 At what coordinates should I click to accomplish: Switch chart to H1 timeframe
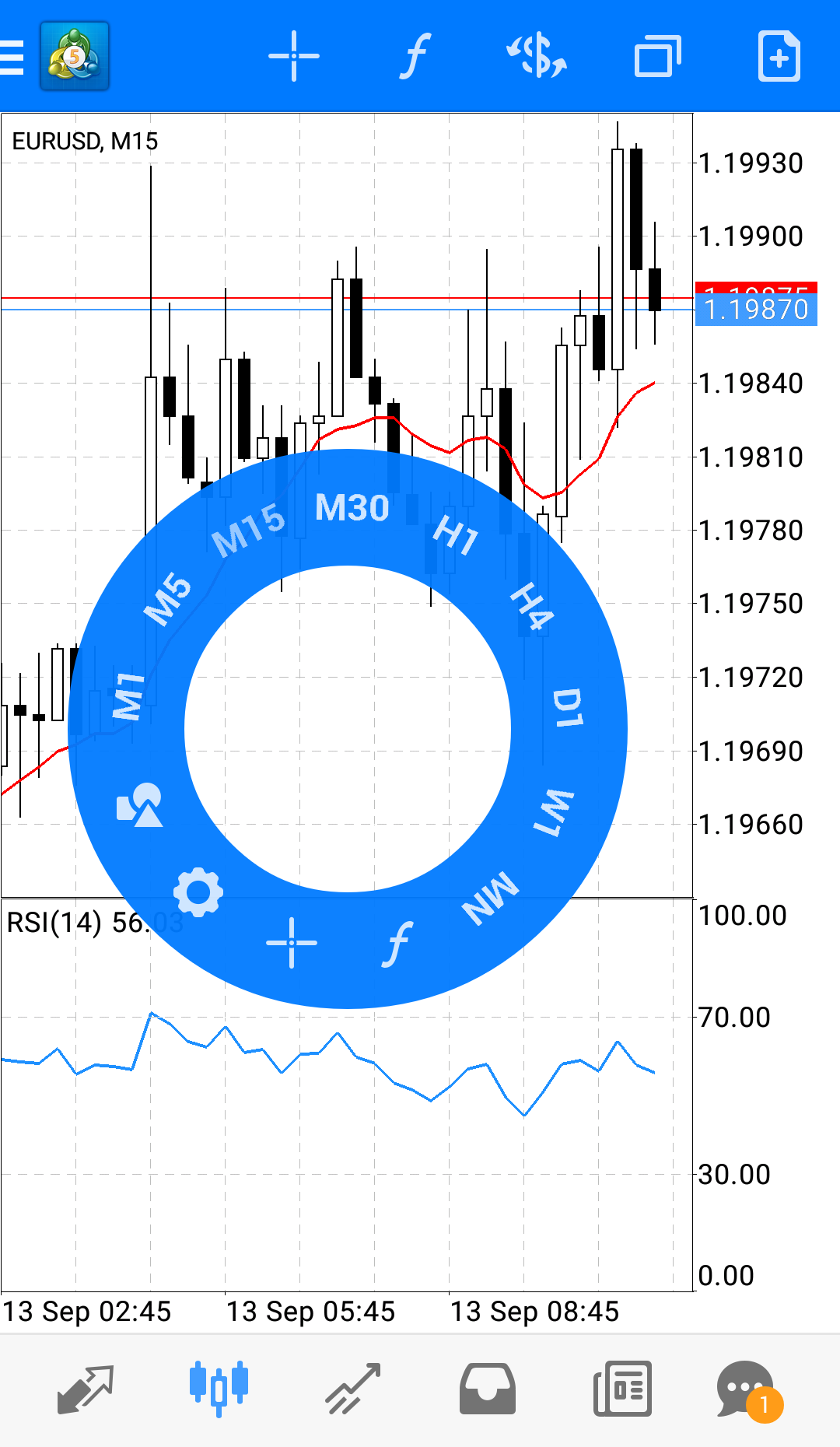pos(456,534)
